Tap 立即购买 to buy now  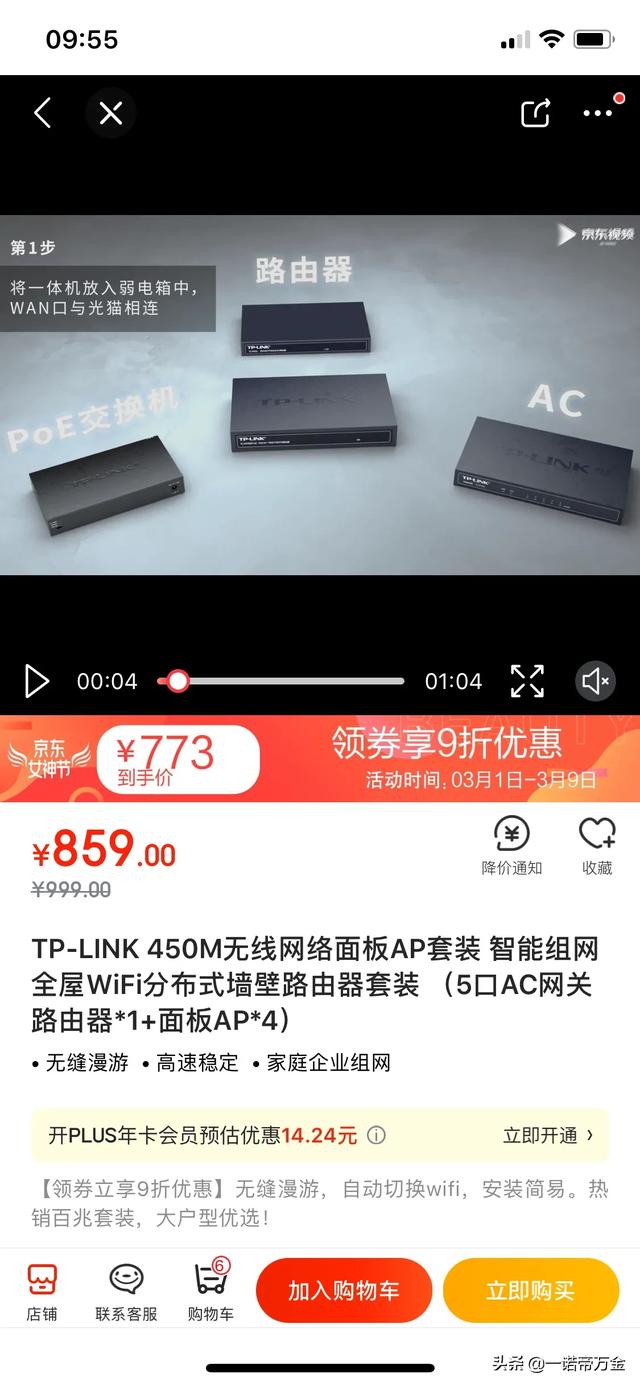(x=531, y=1290)
